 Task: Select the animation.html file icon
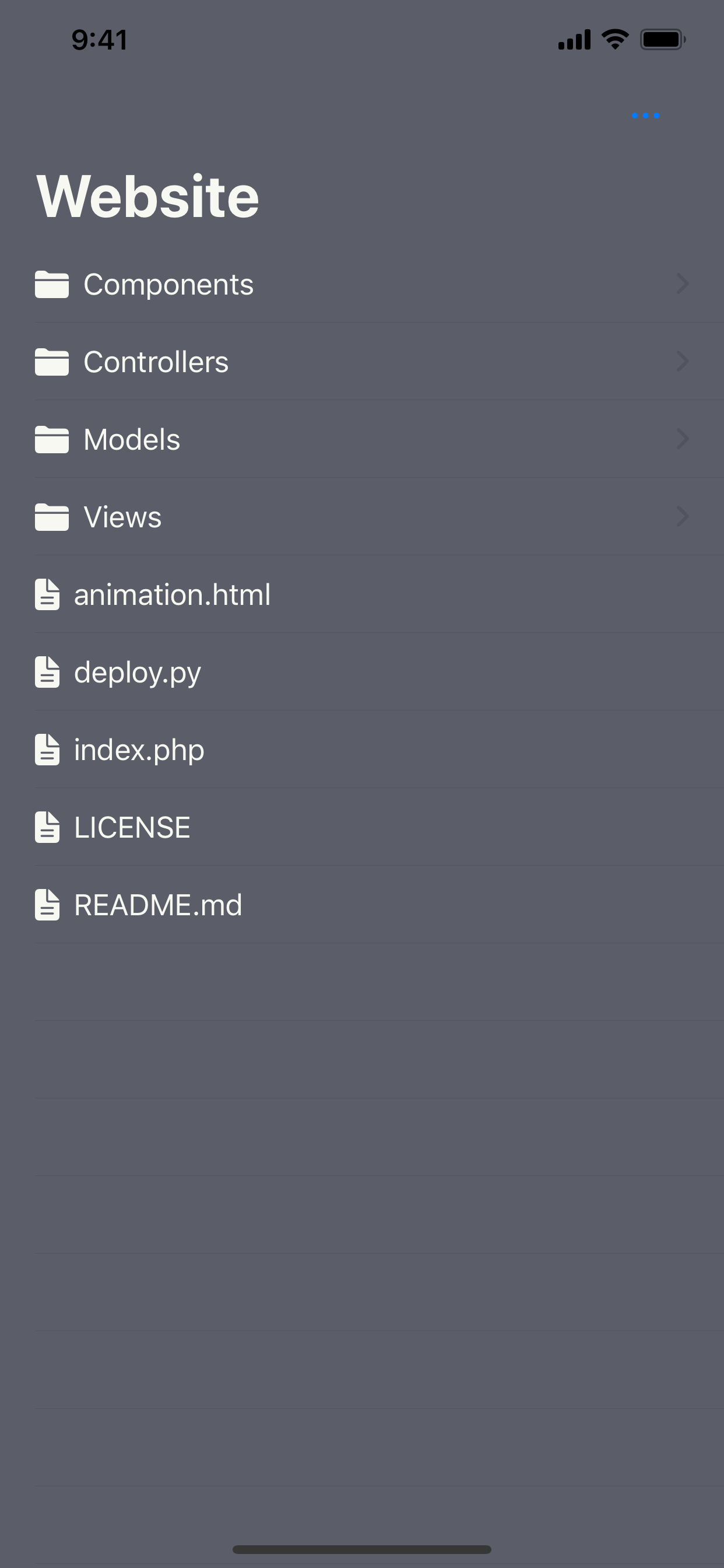[x=47, y=594]
